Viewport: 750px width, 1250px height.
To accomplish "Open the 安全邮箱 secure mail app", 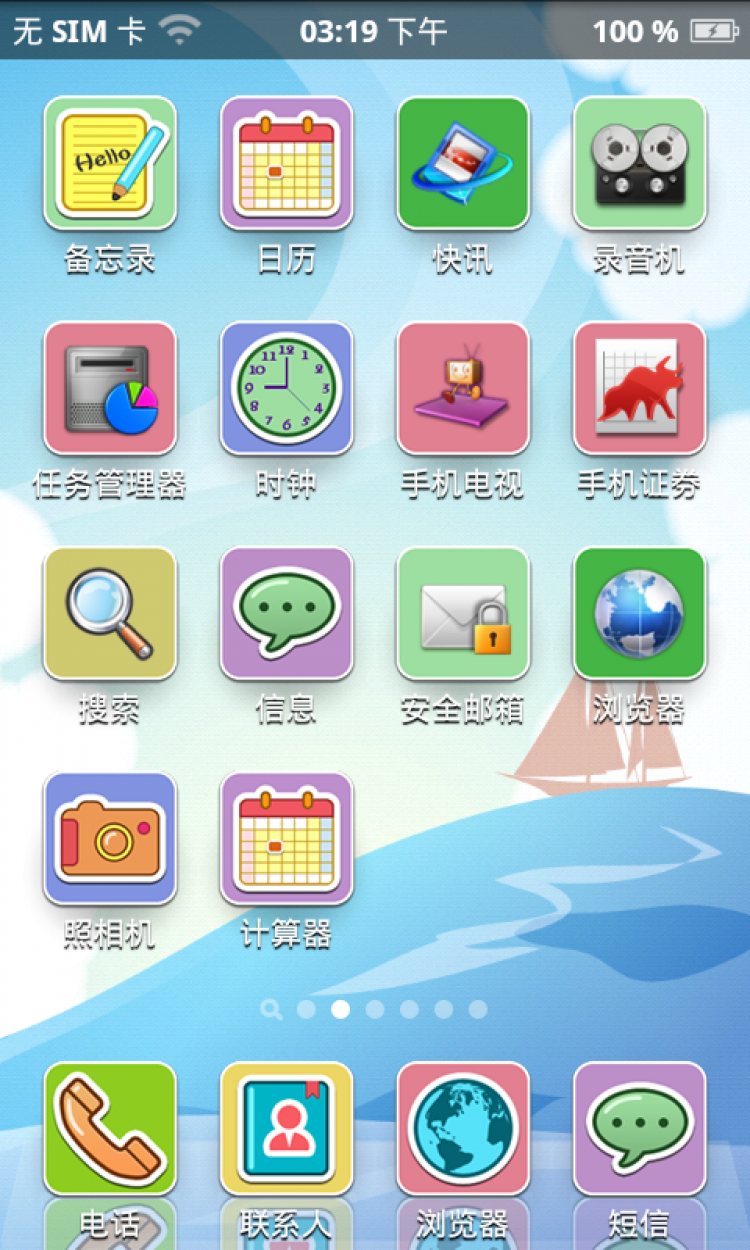I will tap(462, 613).
